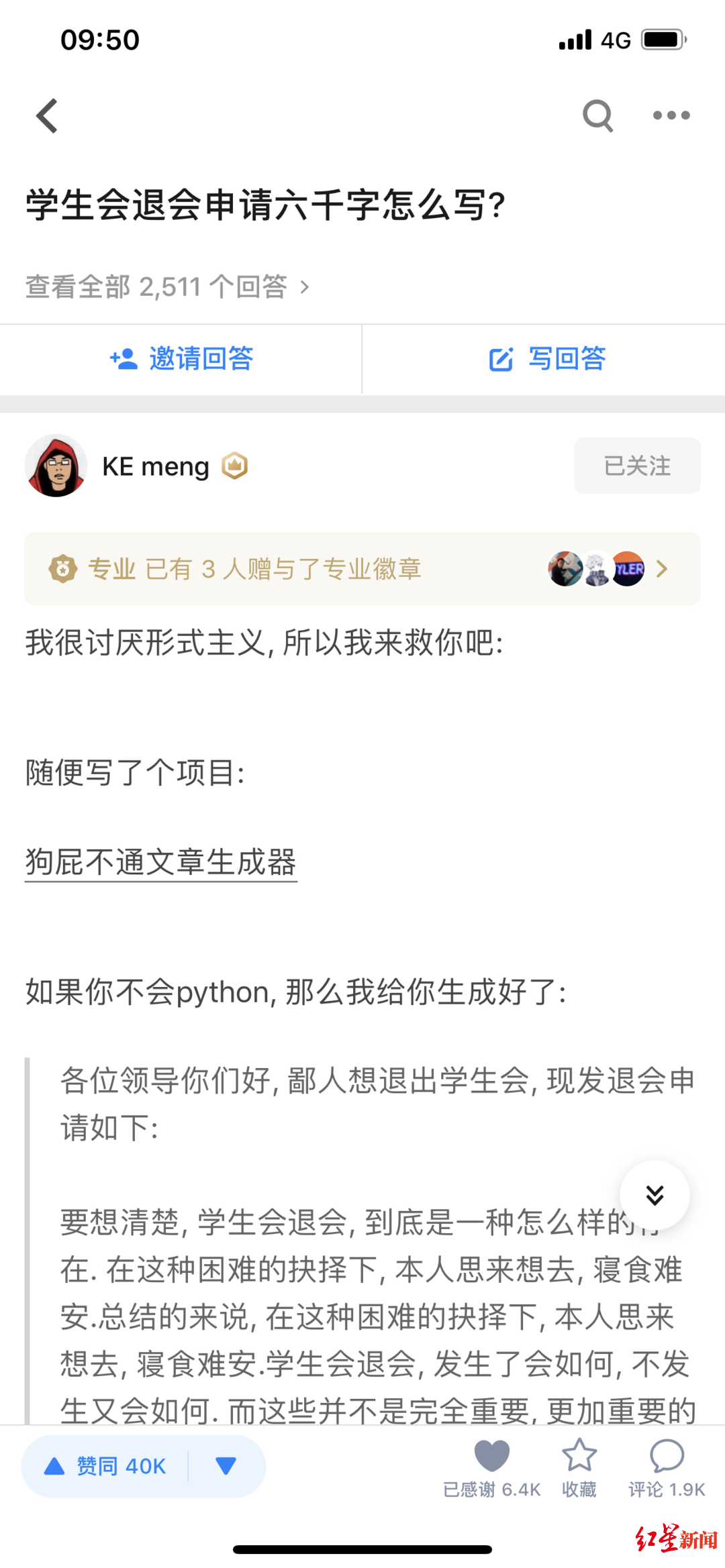Open search via the magnifier icon
725x1568 pixels.
pos(597,116)
